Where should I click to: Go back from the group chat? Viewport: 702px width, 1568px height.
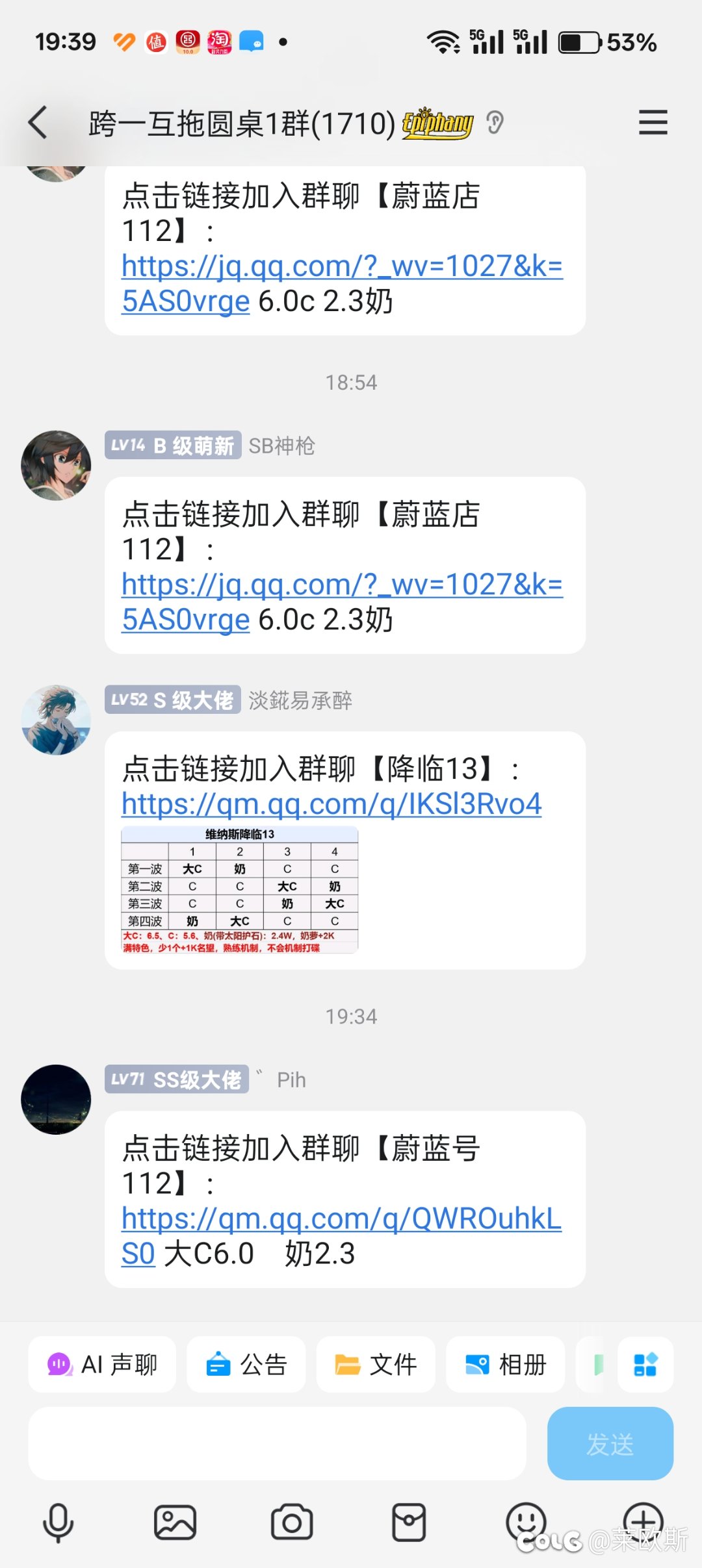(x=38, y=122)
